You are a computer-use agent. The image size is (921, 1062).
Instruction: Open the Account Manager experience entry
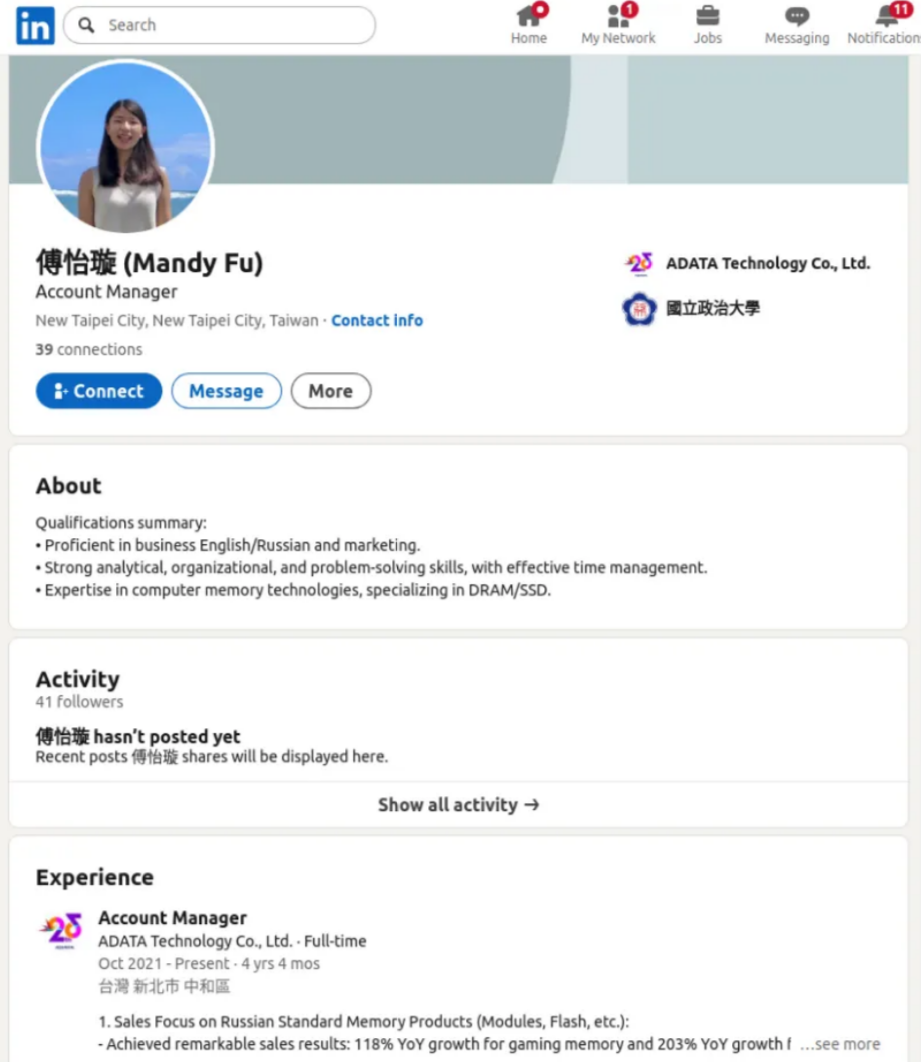point(172,918)
